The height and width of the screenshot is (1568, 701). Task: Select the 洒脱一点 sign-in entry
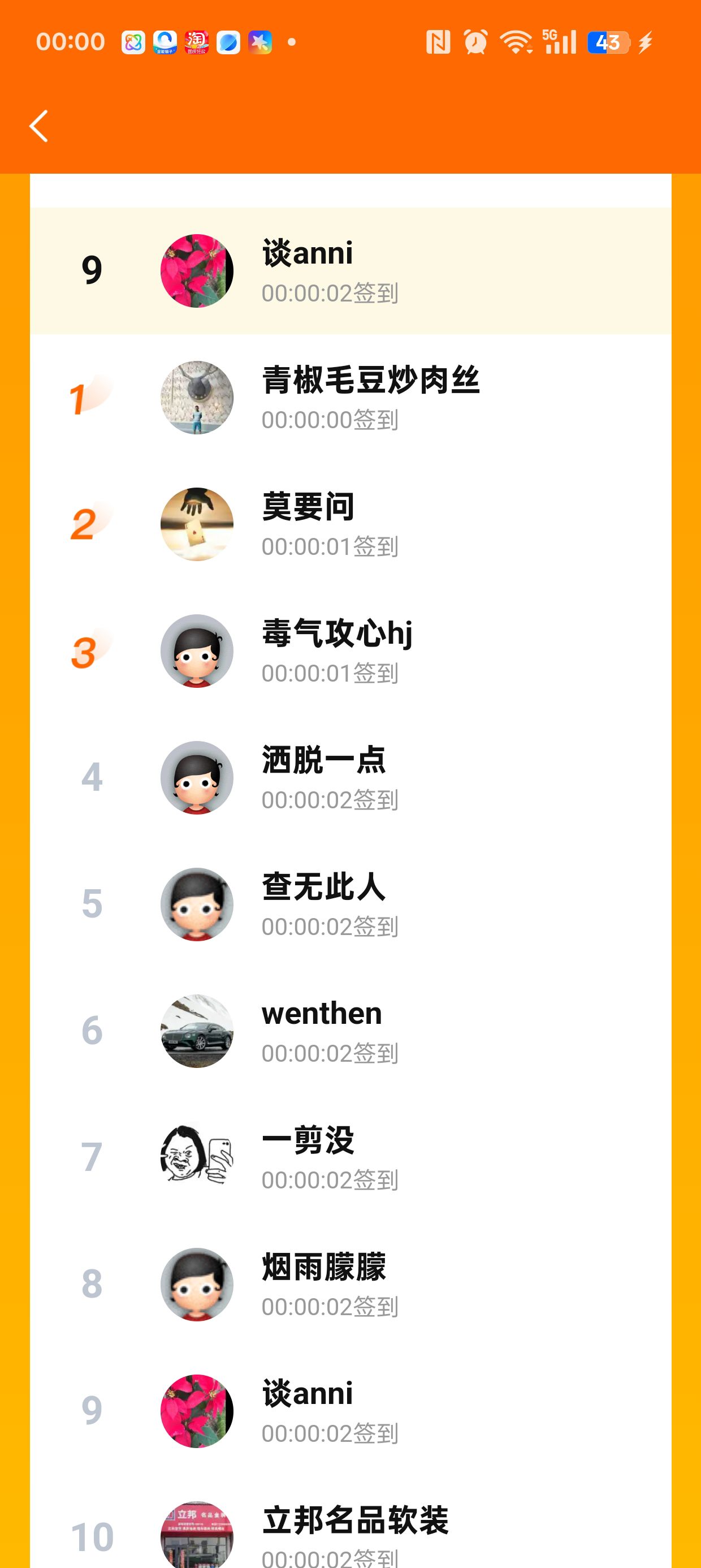pos(350,778)
